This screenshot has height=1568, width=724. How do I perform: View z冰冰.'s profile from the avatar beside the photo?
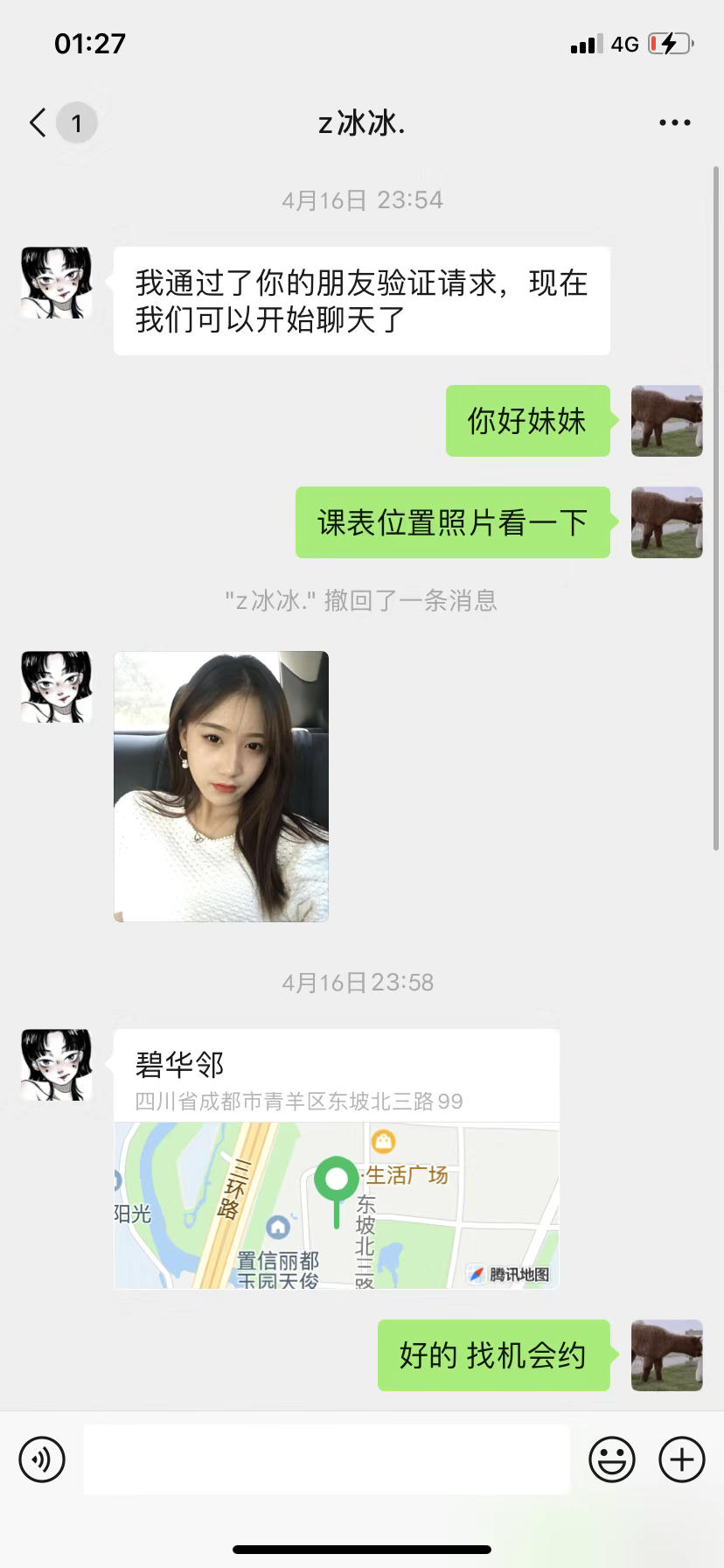point(57,686)
